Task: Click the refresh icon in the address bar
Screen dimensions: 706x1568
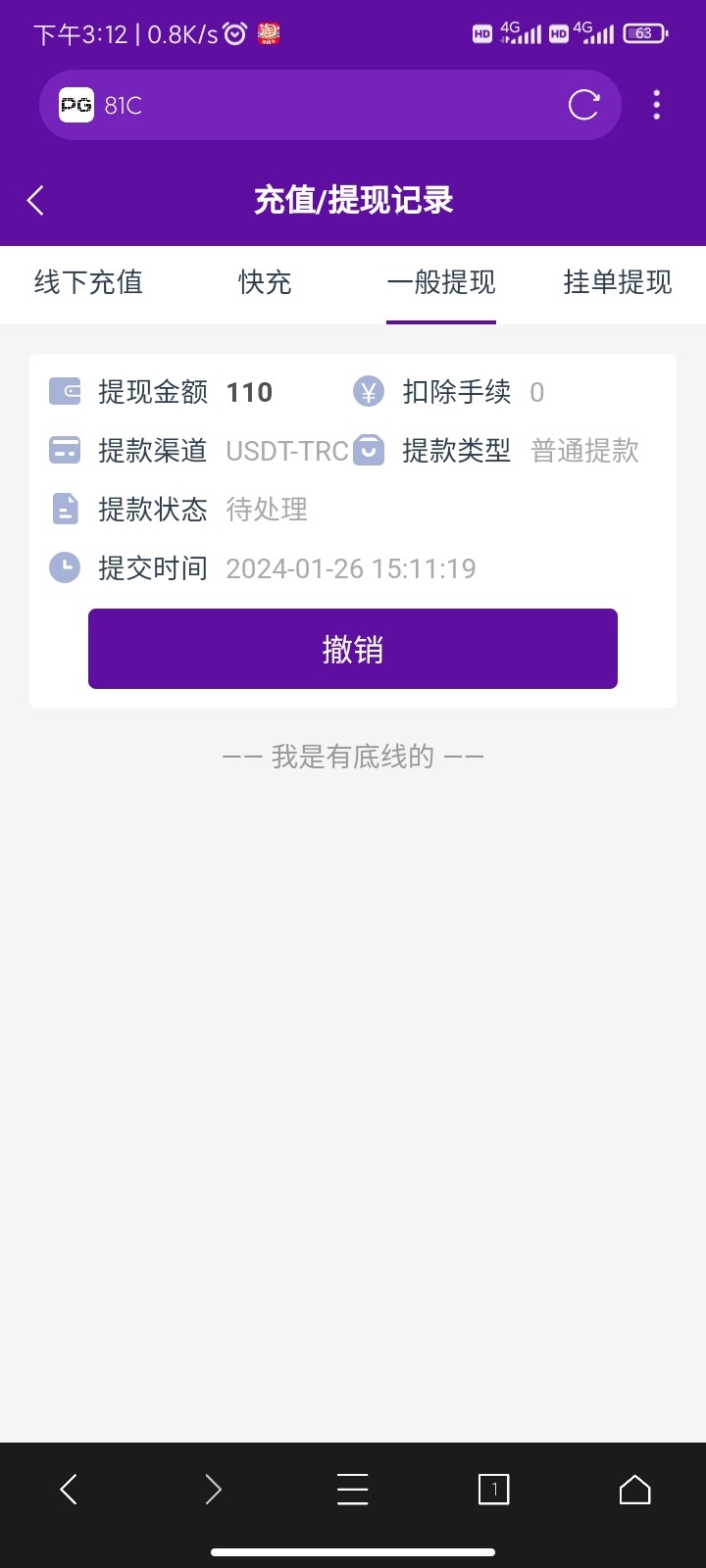Action: [584, 105]
